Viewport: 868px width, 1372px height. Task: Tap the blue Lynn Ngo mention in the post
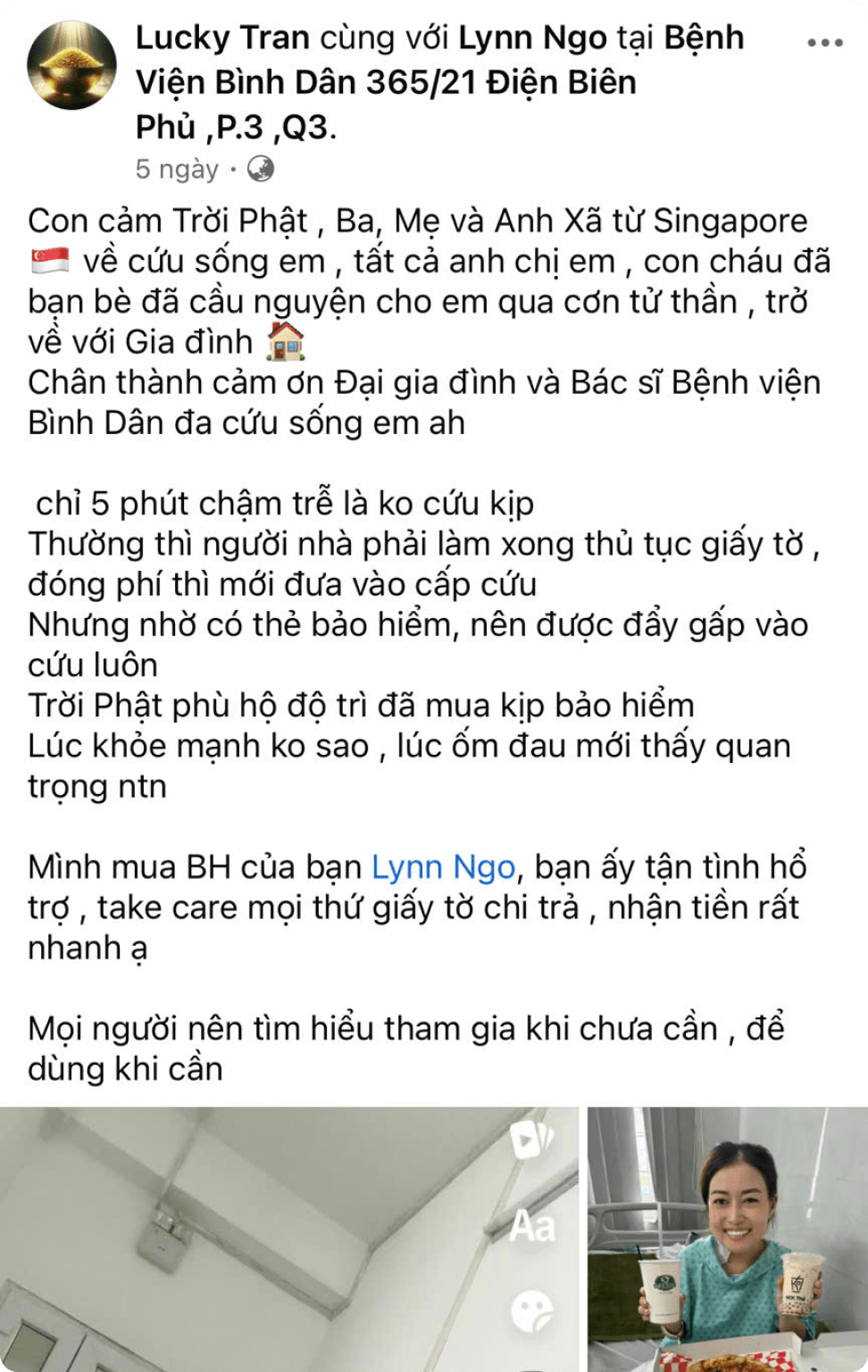(443, 867)
